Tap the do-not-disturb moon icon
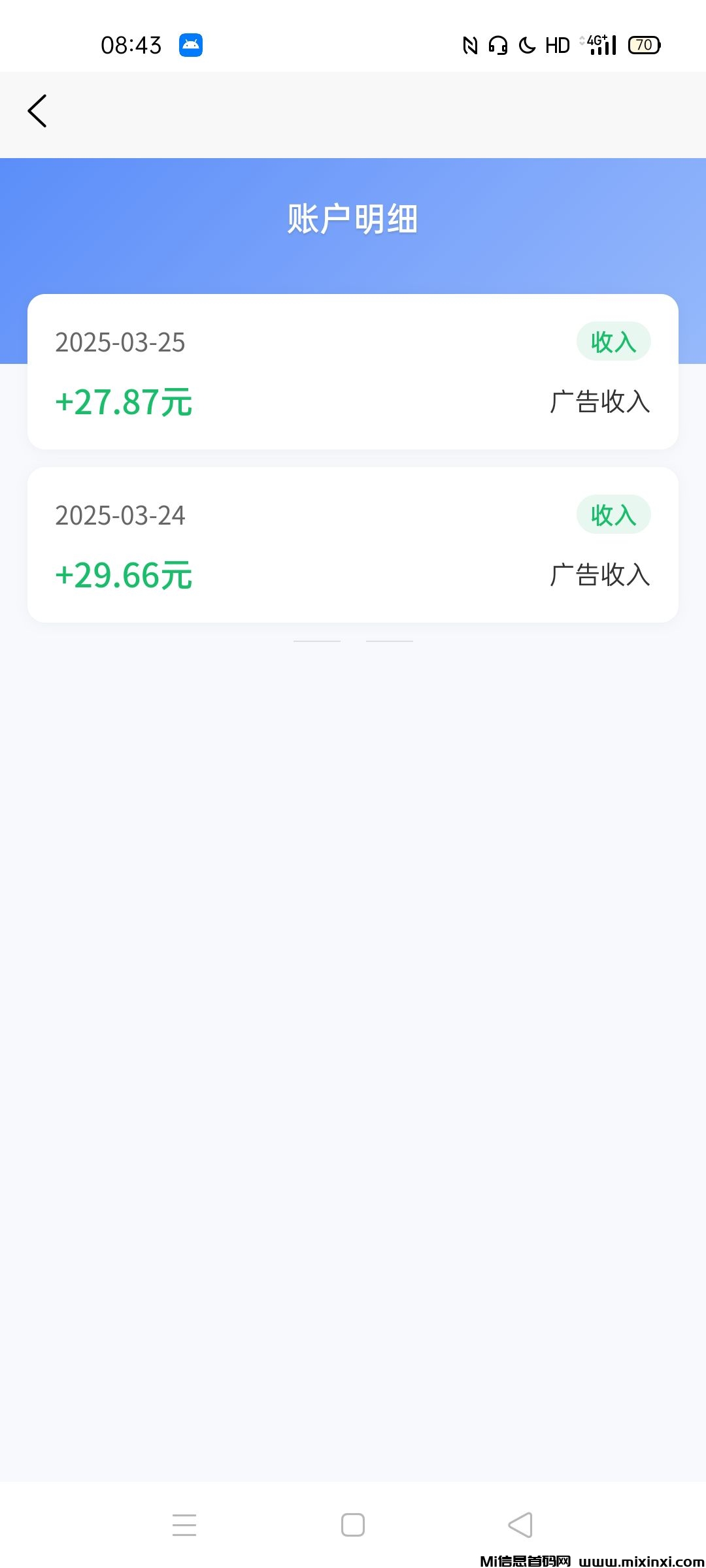This screenshot has height=1568, width=706. [527, 44]
